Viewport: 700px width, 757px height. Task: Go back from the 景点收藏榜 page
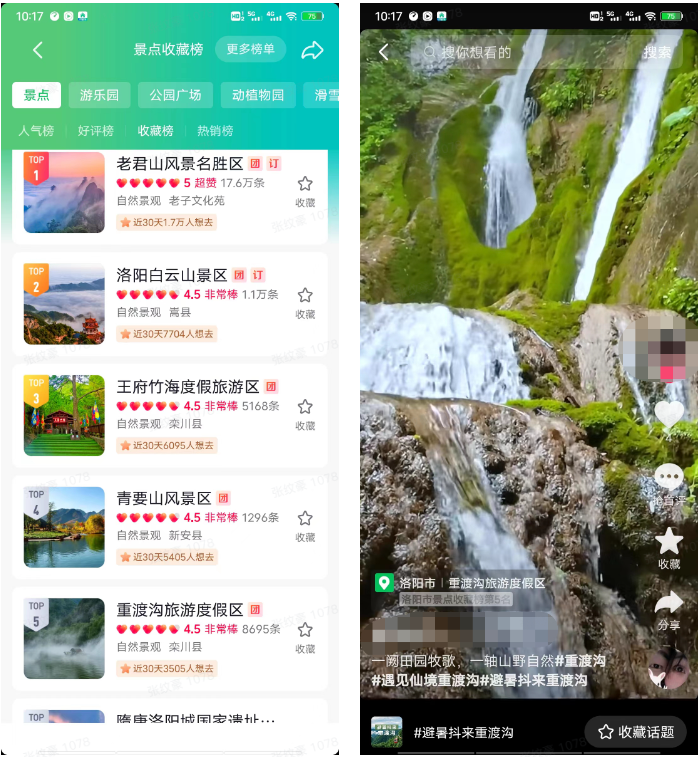[x=38, y=50]
